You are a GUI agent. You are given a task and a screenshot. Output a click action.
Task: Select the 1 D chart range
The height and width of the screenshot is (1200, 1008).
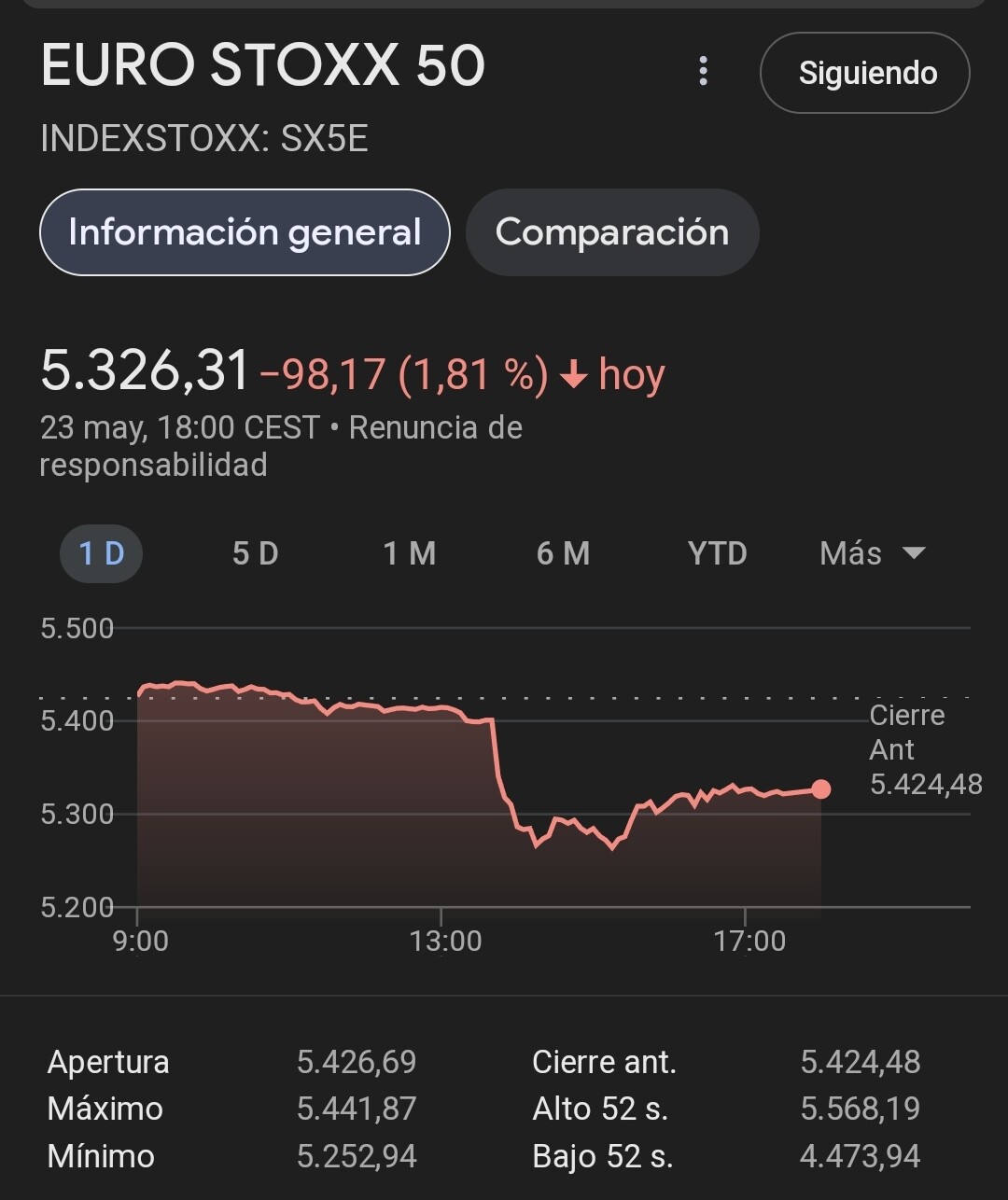click(102, 553)
